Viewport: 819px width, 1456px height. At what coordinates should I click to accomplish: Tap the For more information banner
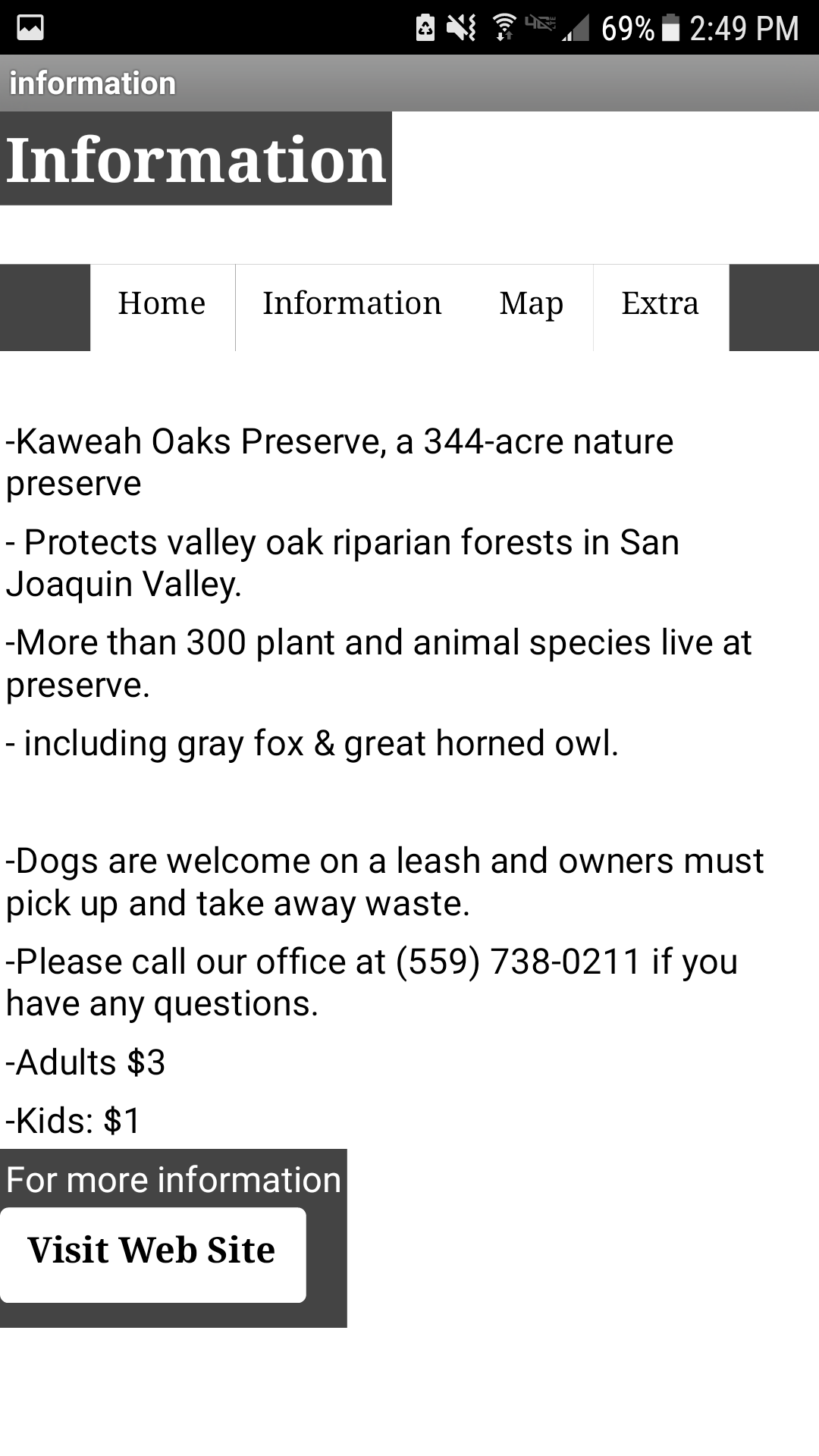coord(173,1178)
